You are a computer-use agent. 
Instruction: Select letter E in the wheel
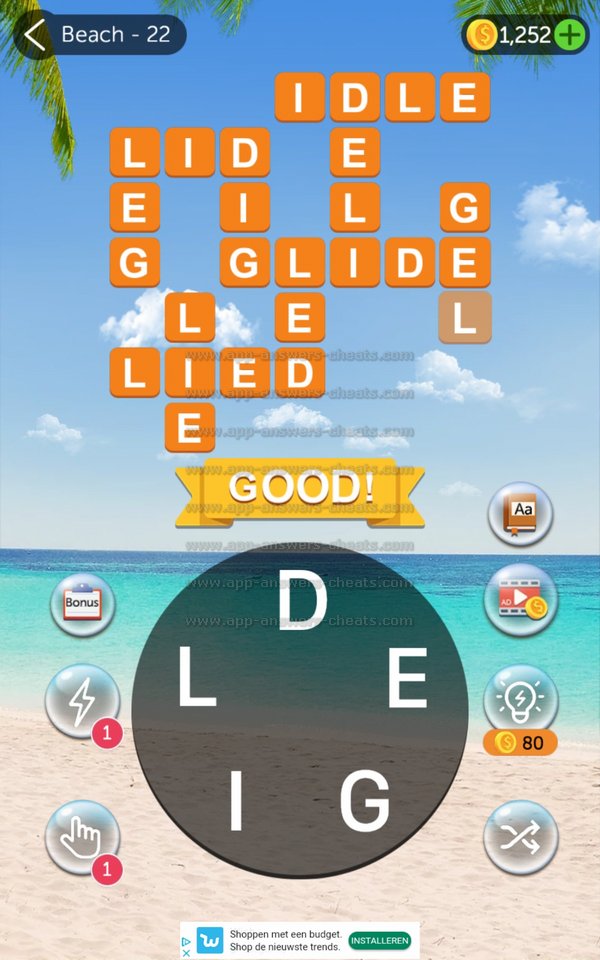[x=407, y=677]
